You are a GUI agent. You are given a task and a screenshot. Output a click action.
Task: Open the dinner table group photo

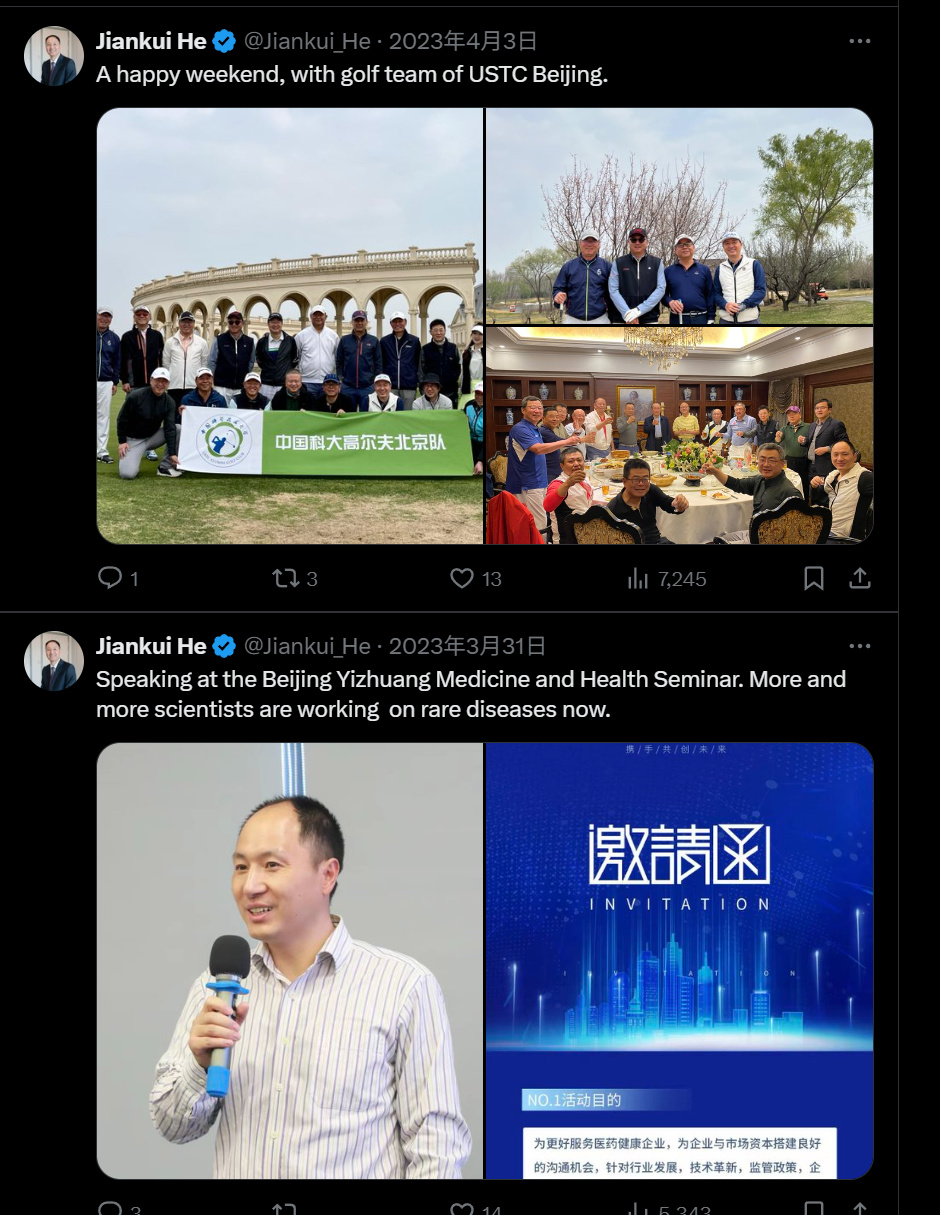pyautogui.click(x=679, y=435)
